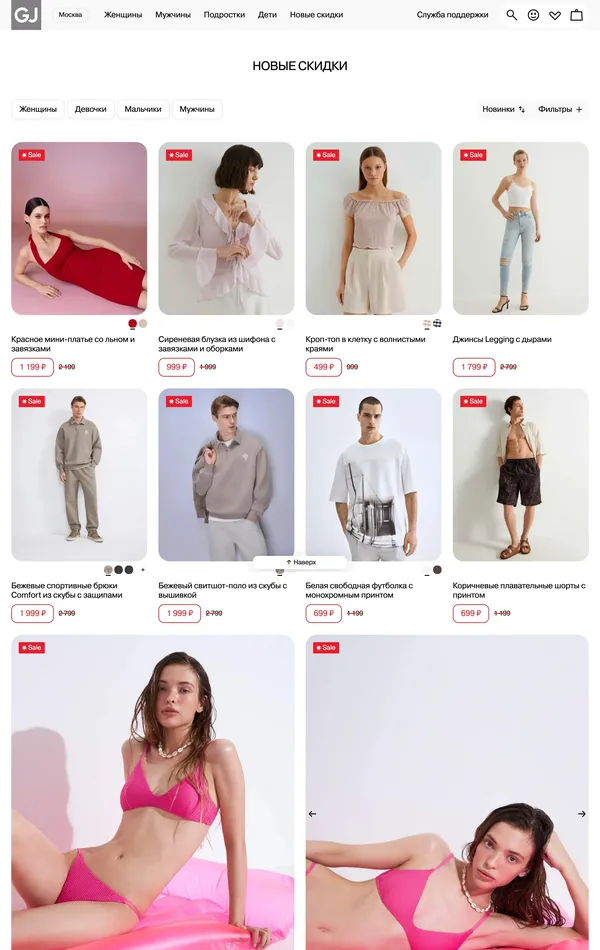The width and height of the screenshot is (600, 950).
Task: Change the city from Москва
Action: click(x=70, y=15)
